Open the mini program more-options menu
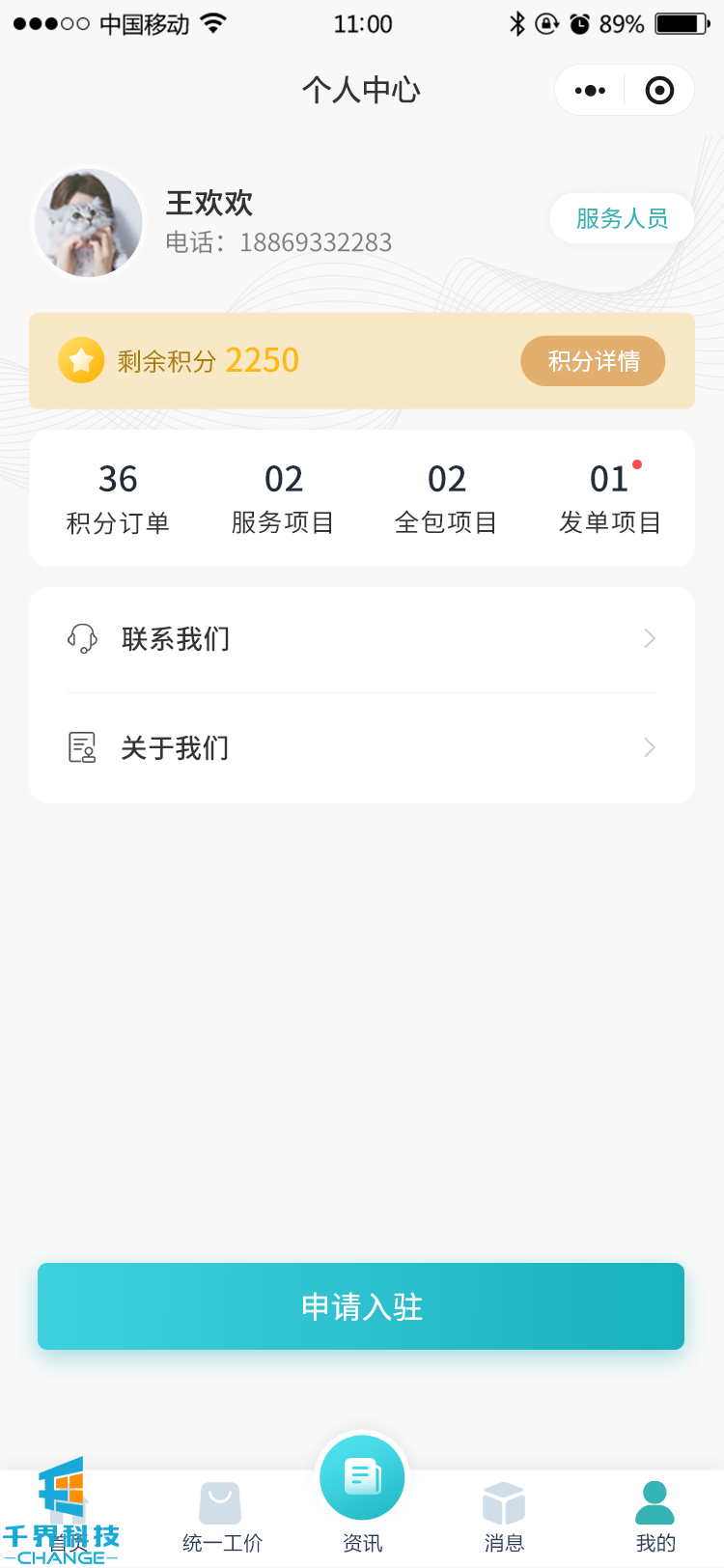This screenshot has height=1568, width=724. point(590,91)
